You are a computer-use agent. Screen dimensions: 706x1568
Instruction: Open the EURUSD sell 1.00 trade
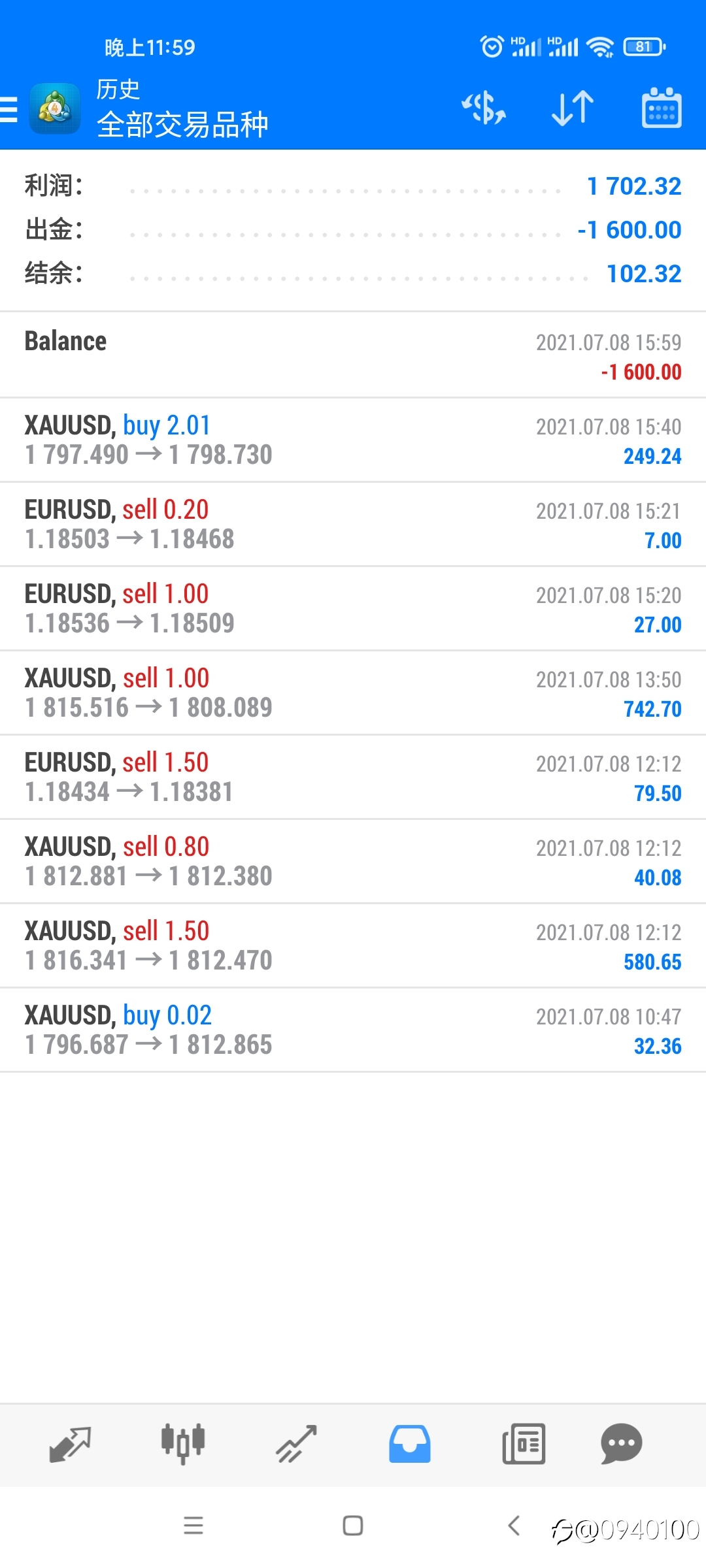tap(353, 608)
